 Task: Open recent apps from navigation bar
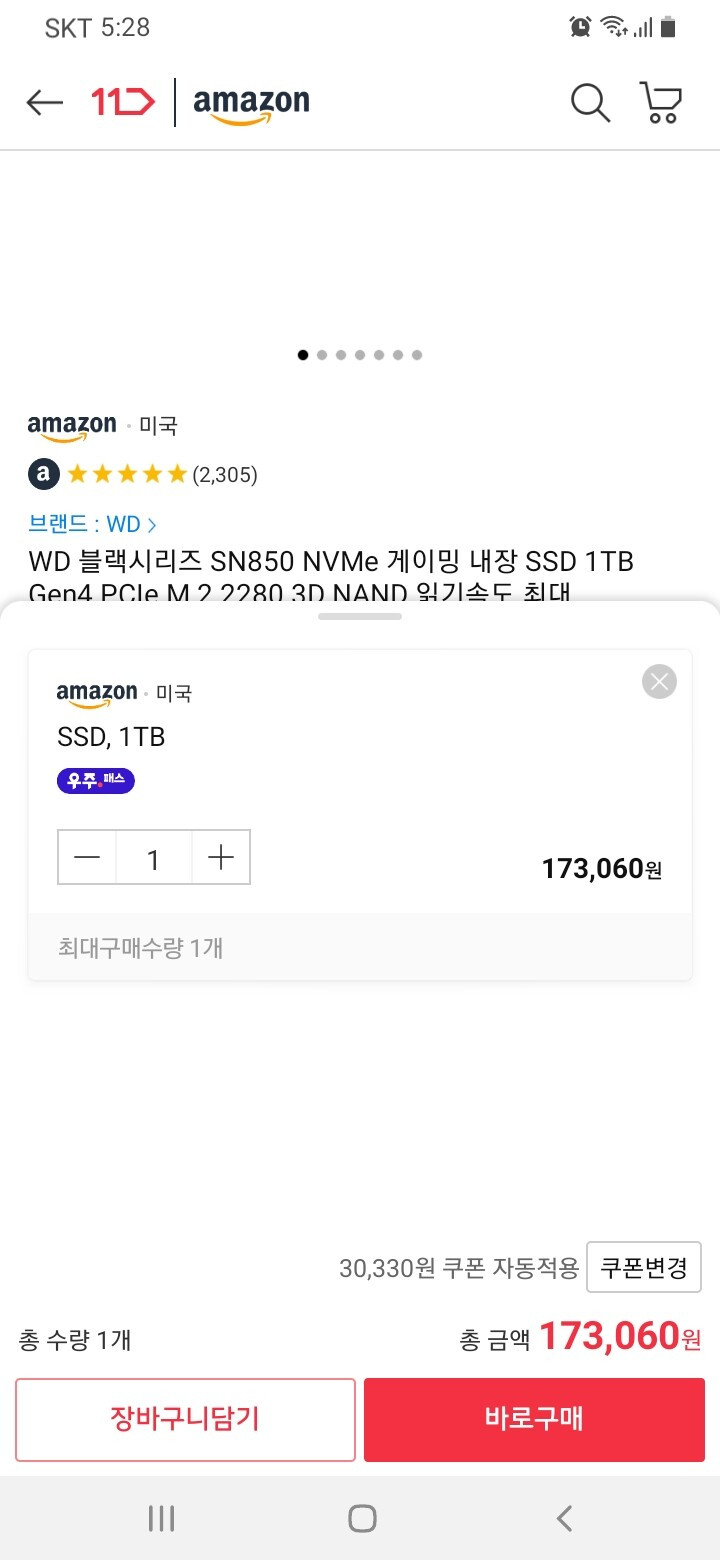[161, 1518]
